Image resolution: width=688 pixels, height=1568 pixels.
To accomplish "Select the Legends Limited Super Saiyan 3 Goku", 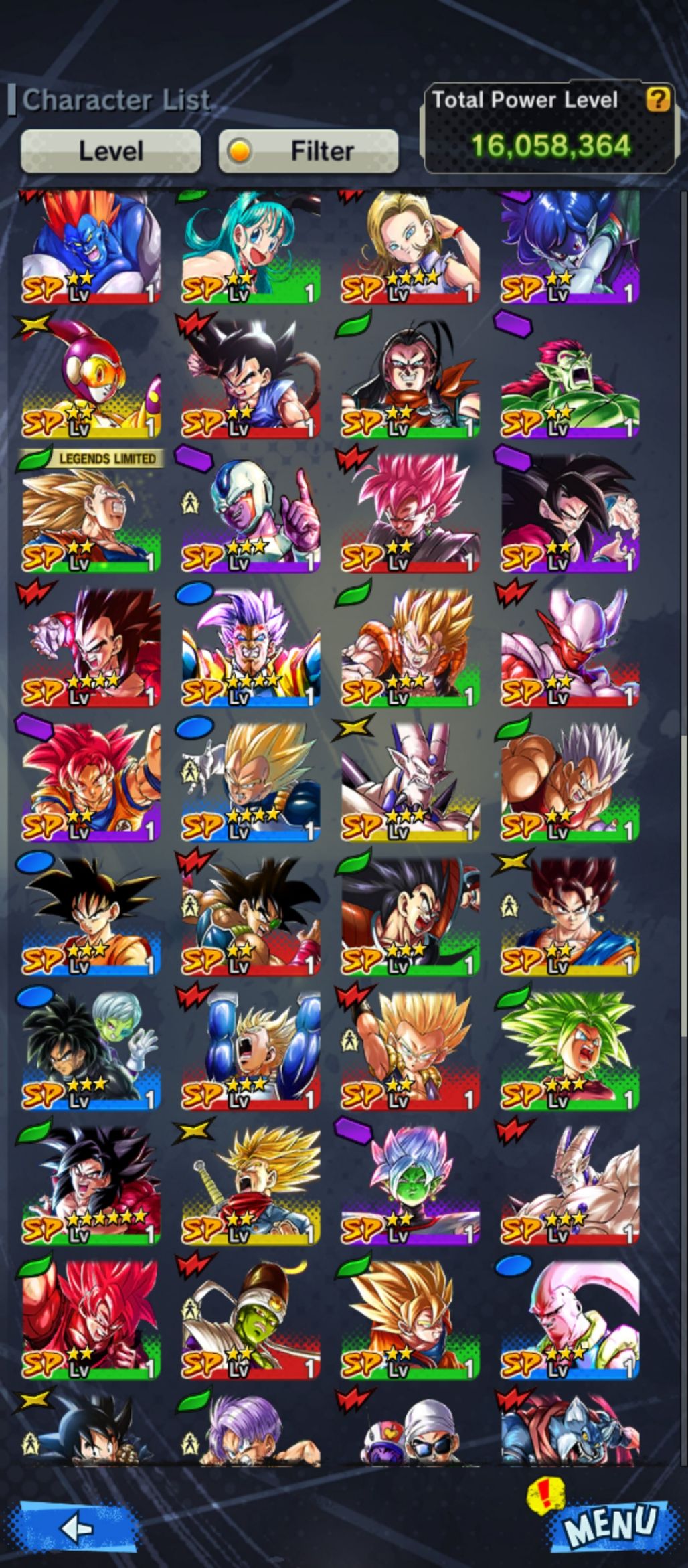I will coord(91,516).
